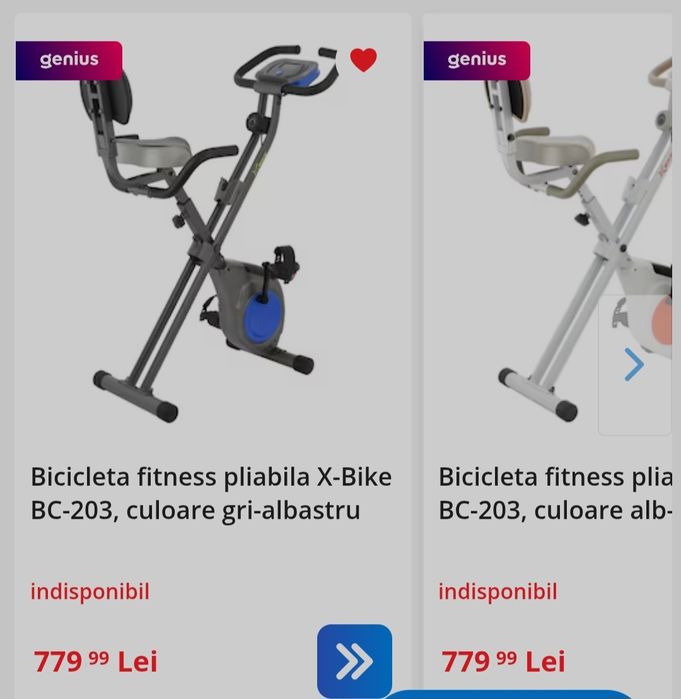This screenshot has height=699, width=681.
Task: Open the alb X-Bike BC-203 product card
Action: 555,493
